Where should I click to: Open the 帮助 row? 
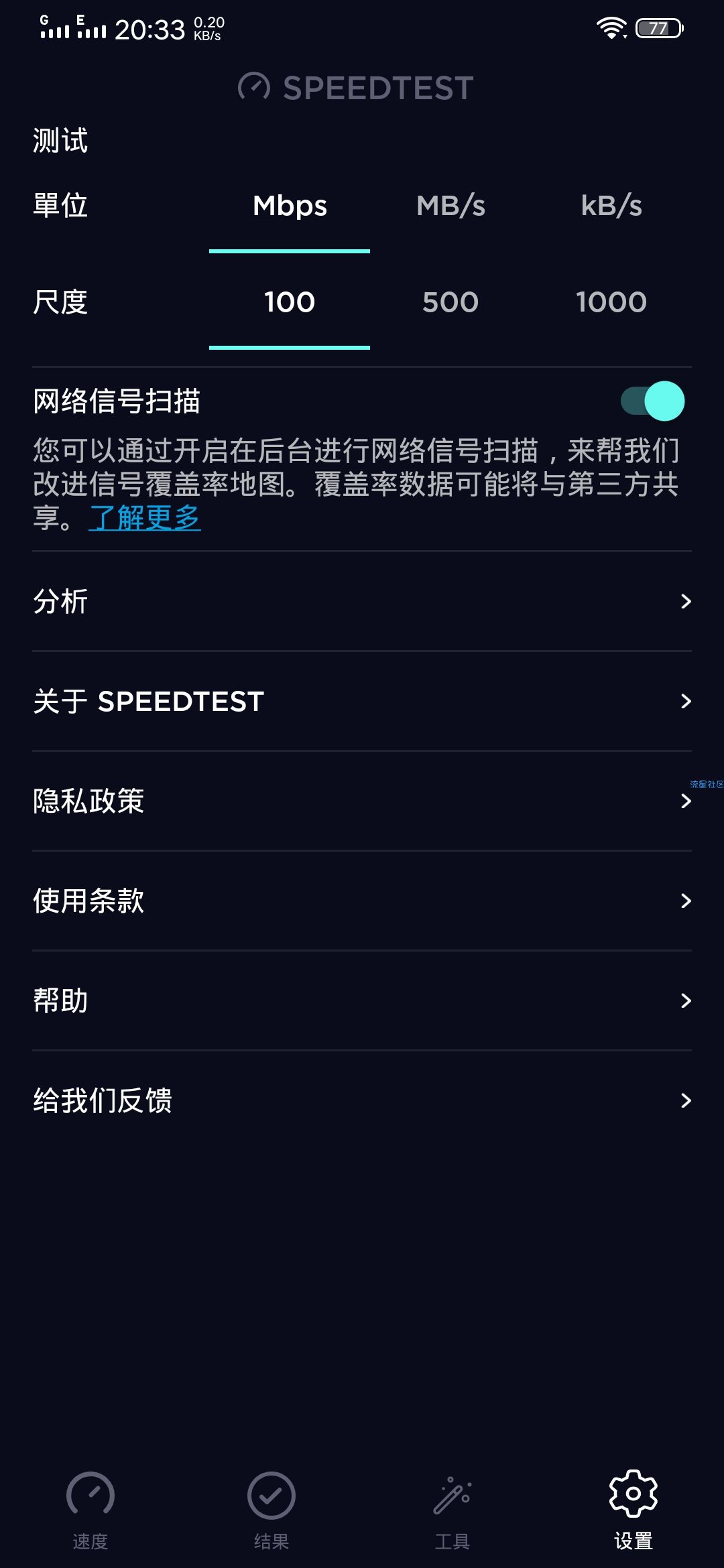(362, 1000)
